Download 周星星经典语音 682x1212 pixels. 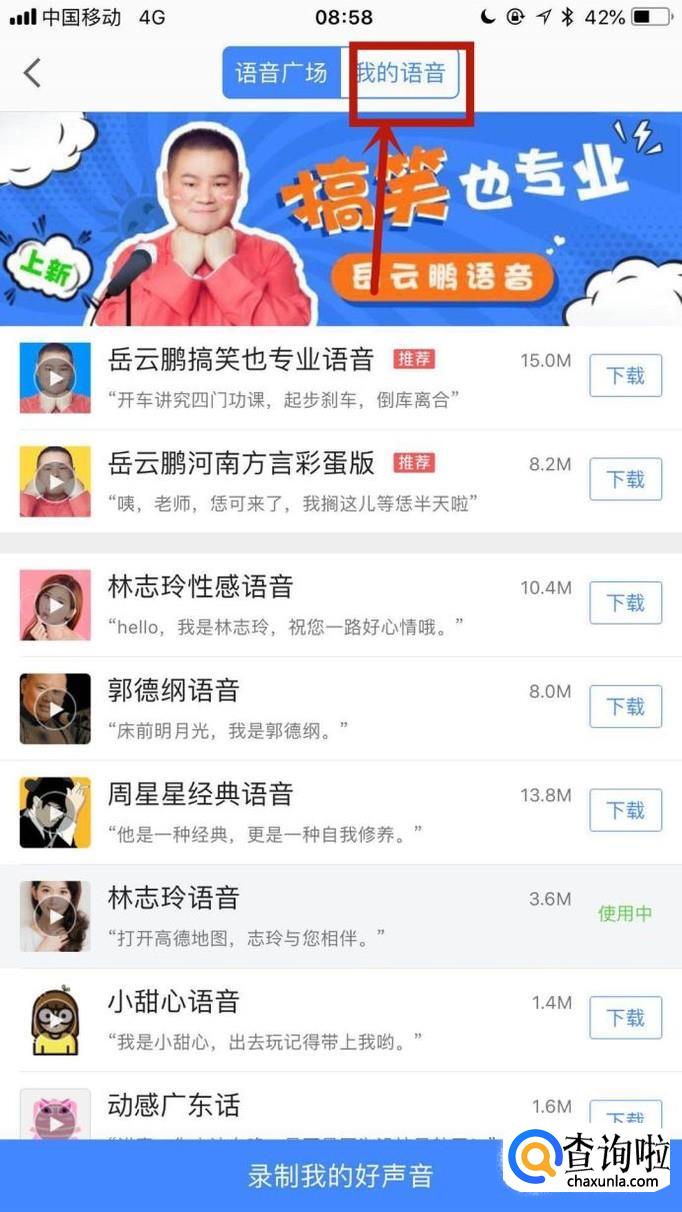click(625, 810)
